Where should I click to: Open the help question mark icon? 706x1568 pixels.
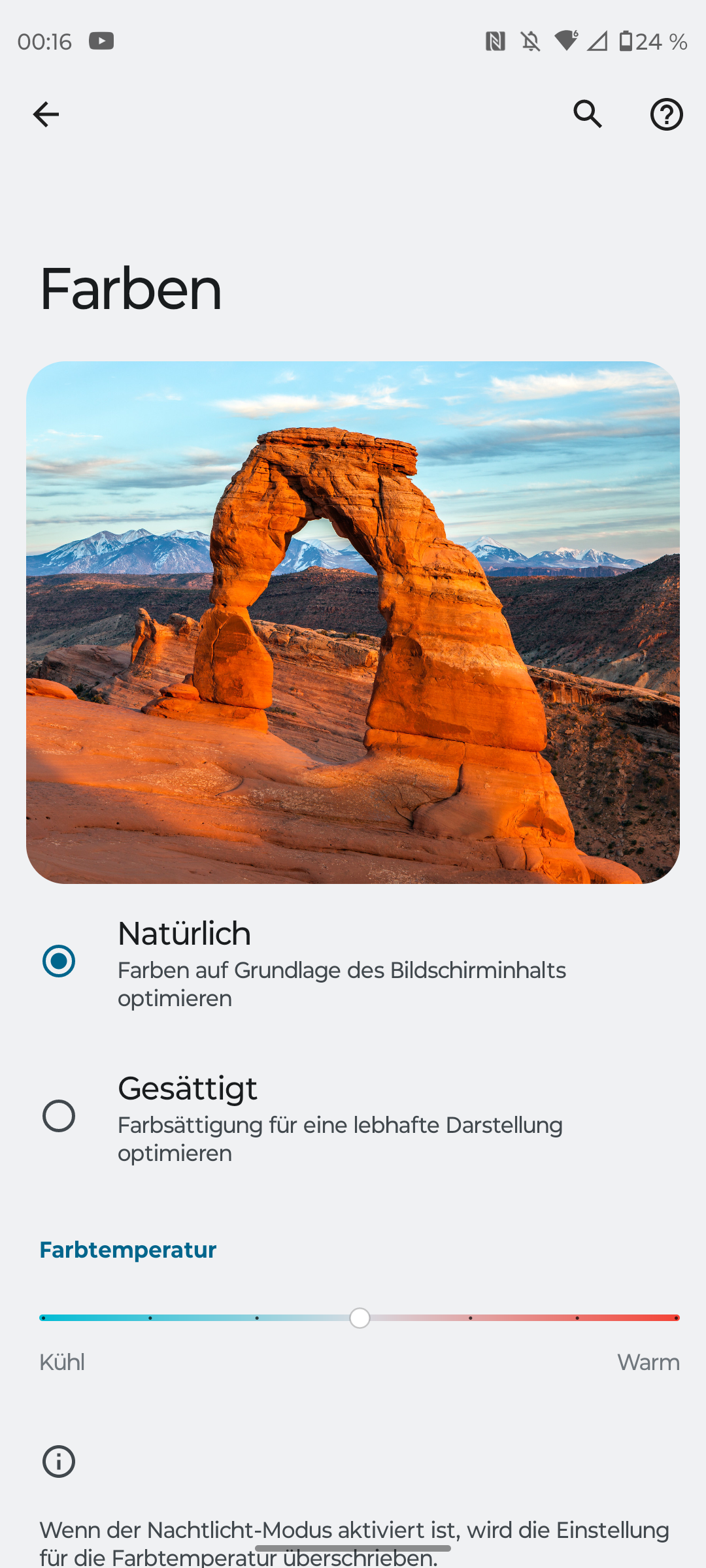pyautogui.click(x=667, y=114)
